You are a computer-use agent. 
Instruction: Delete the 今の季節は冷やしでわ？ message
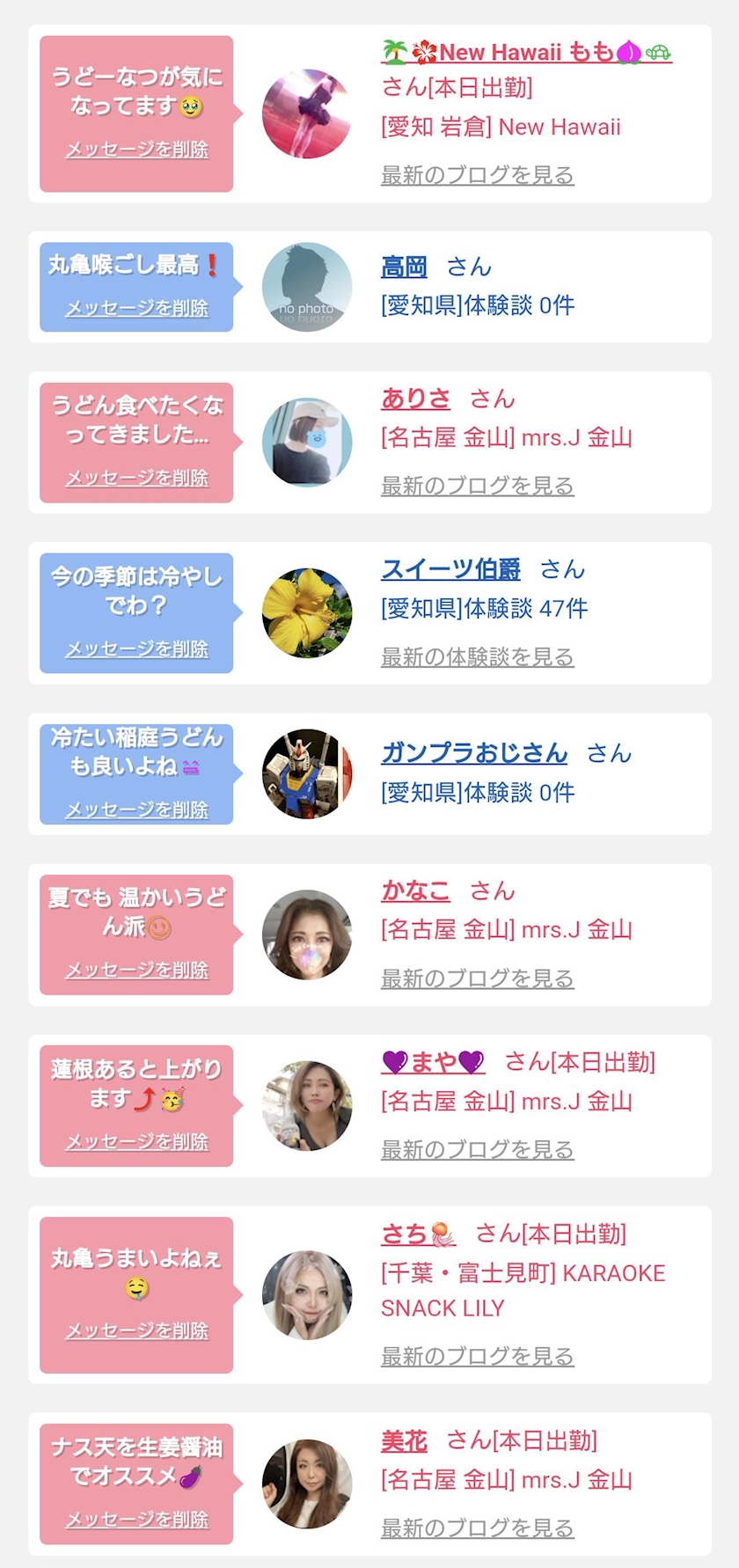(136, 648)
